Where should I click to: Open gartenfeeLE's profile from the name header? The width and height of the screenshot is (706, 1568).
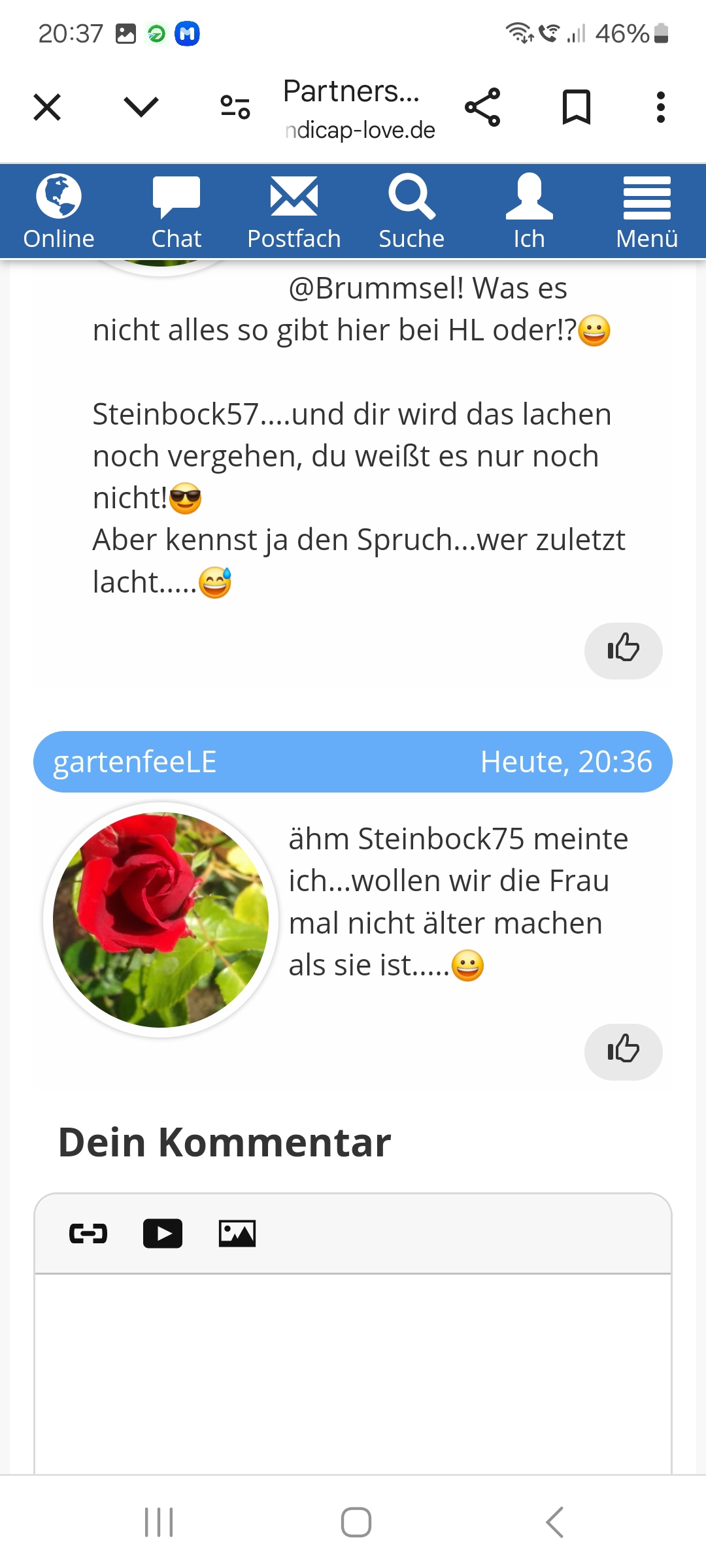[x=135, y=762]
